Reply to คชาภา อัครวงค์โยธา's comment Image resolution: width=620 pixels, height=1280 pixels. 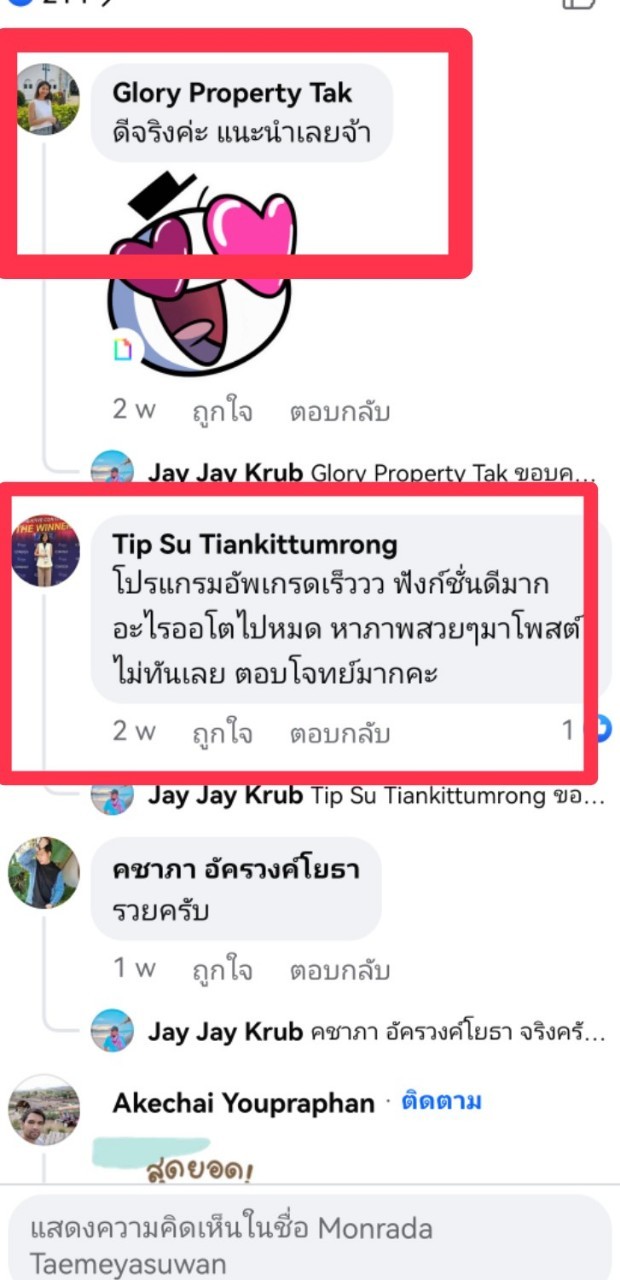[x=339, y=970]
